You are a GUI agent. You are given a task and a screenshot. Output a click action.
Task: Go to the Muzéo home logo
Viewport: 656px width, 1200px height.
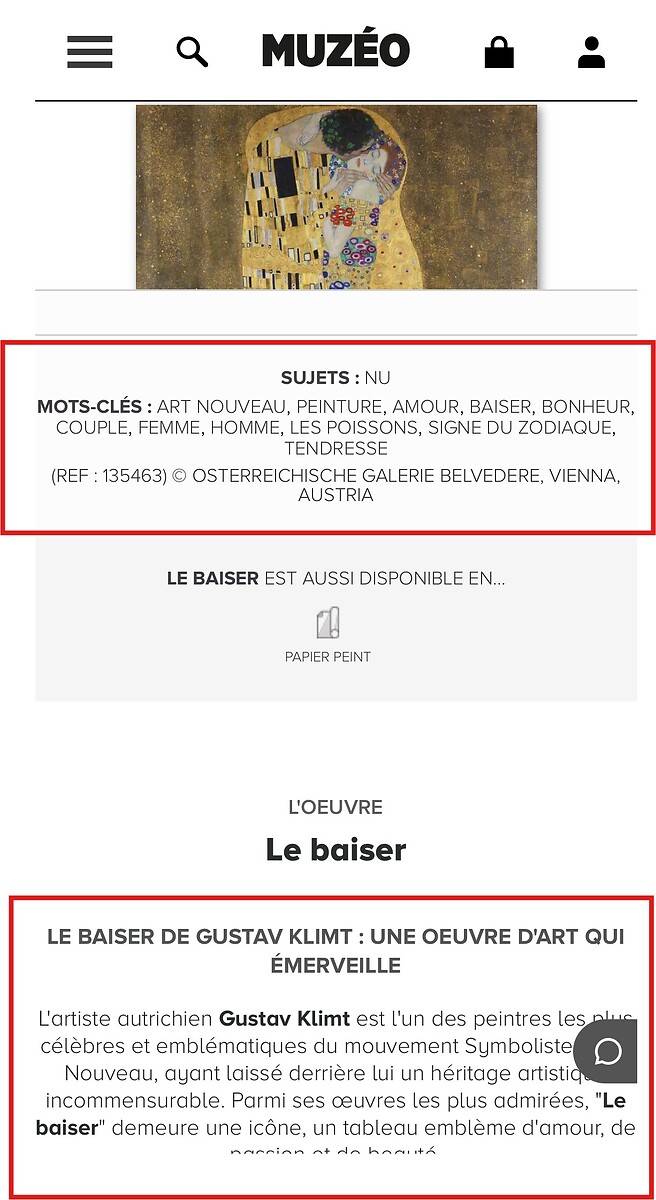pyautogui.click(x=336, y=50)
